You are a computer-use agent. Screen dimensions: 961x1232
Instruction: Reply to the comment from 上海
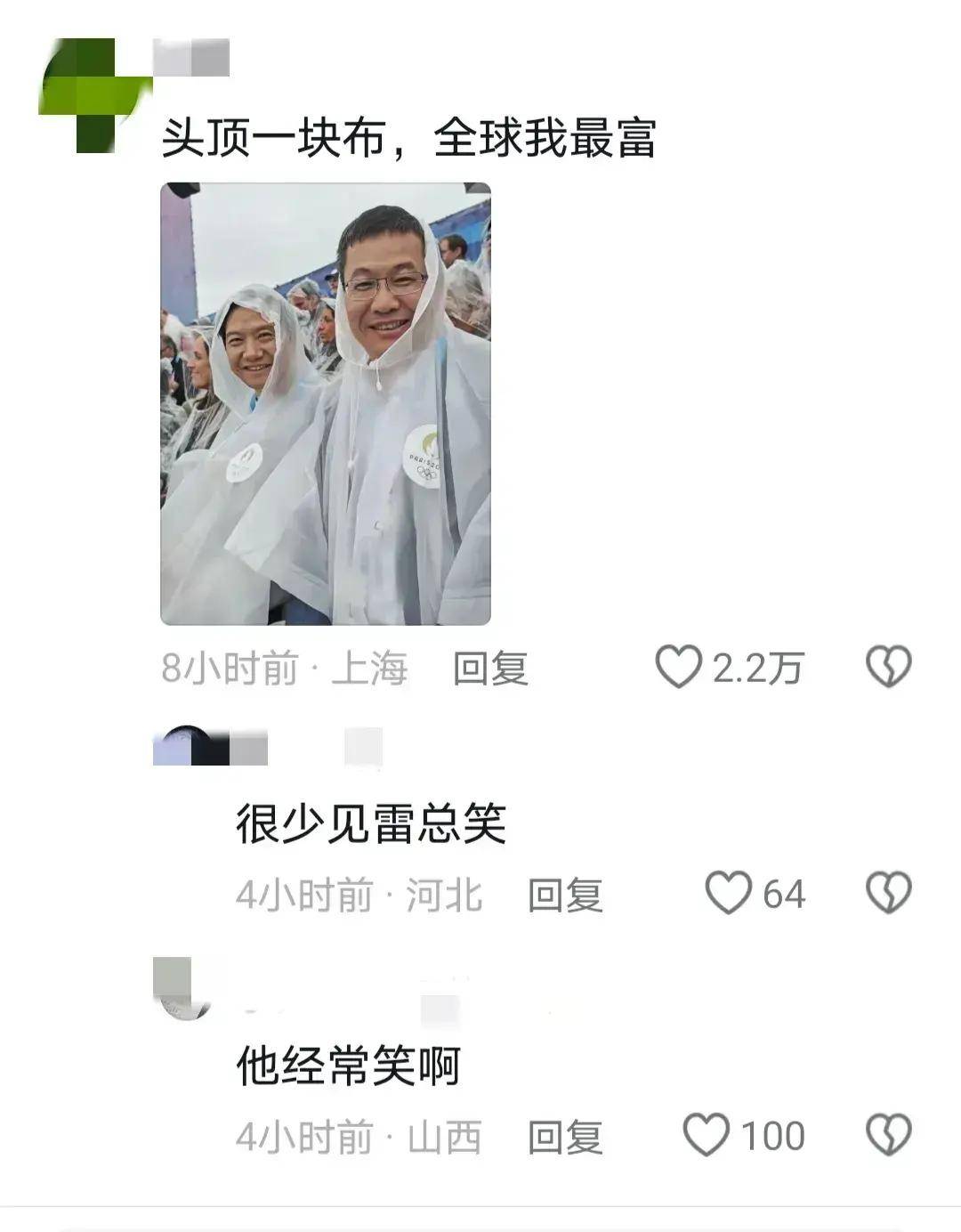pos(490,668)
